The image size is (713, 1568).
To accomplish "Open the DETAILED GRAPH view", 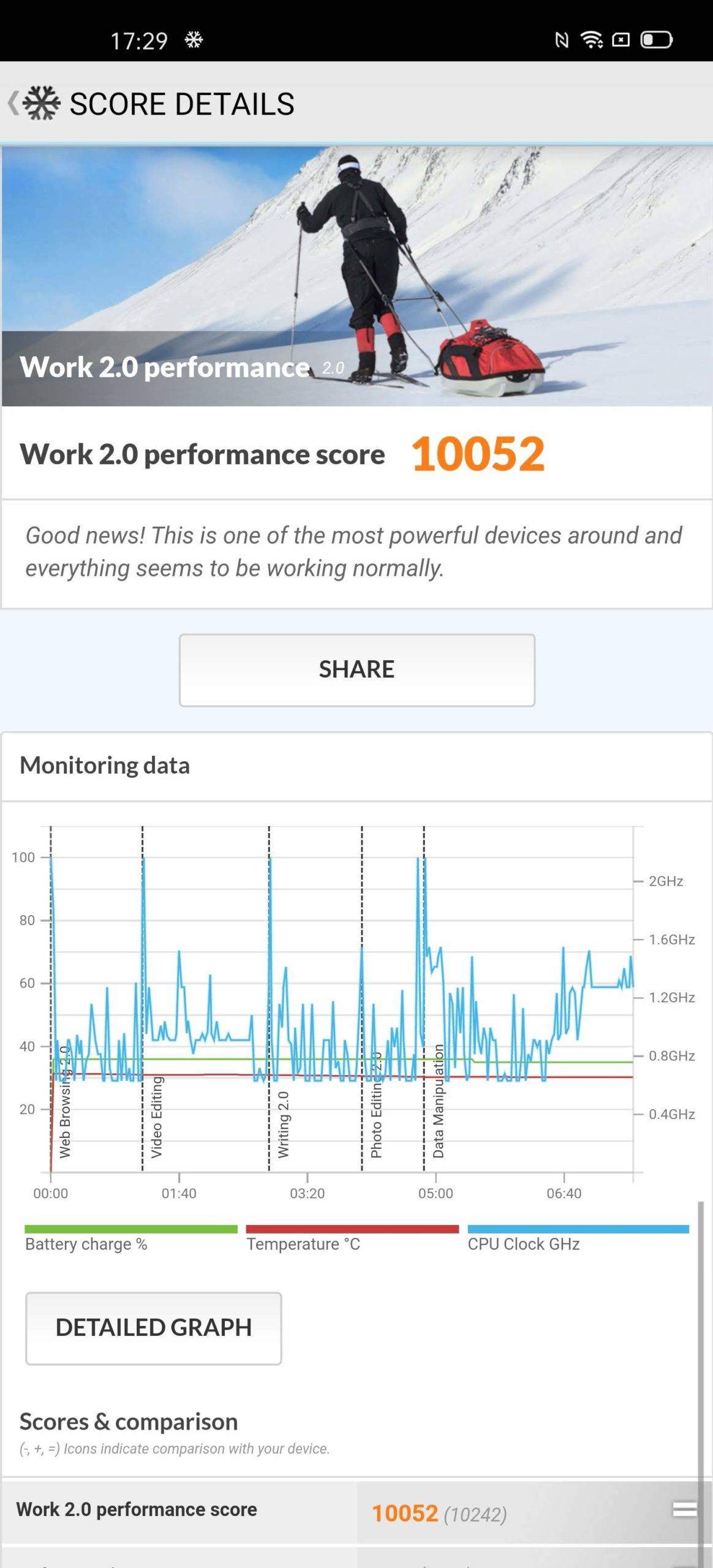I will [x=153, y=1328].
